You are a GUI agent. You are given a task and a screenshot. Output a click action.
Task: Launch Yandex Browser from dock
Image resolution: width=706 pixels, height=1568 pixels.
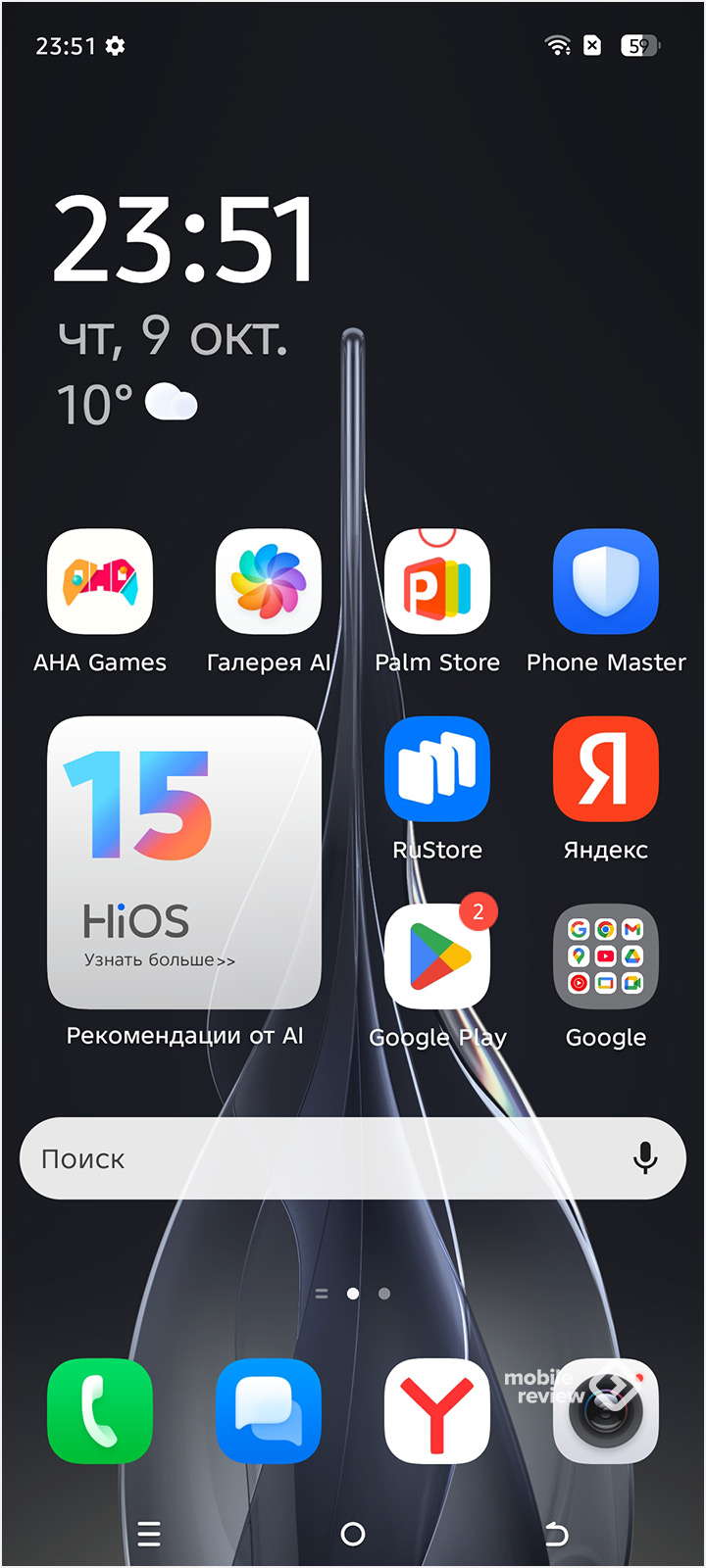tap(437, 1411)
